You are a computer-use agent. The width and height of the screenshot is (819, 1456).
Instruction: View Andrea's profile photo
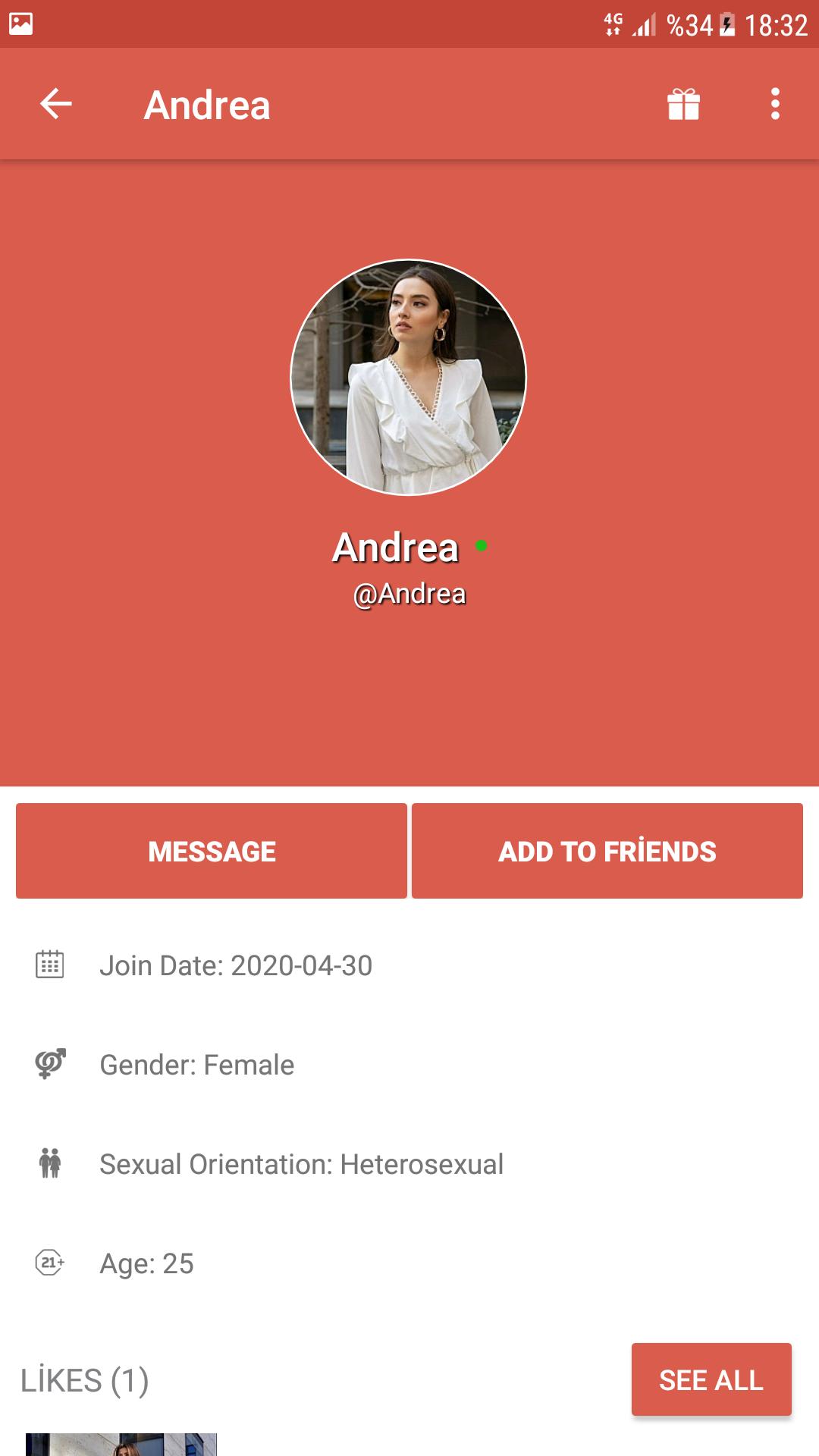[409, 378]
